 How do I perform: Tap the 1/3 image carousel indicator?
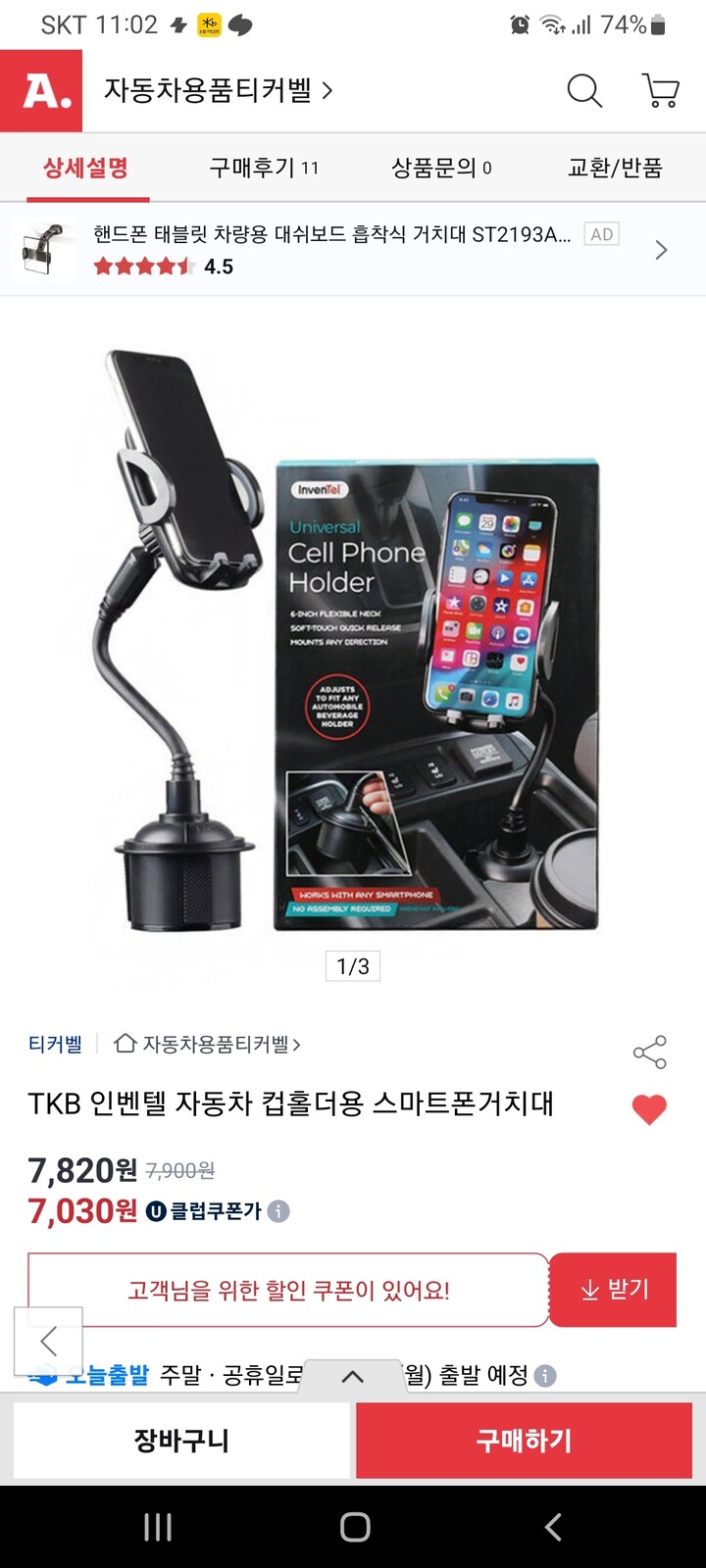(x=351, y=965)
